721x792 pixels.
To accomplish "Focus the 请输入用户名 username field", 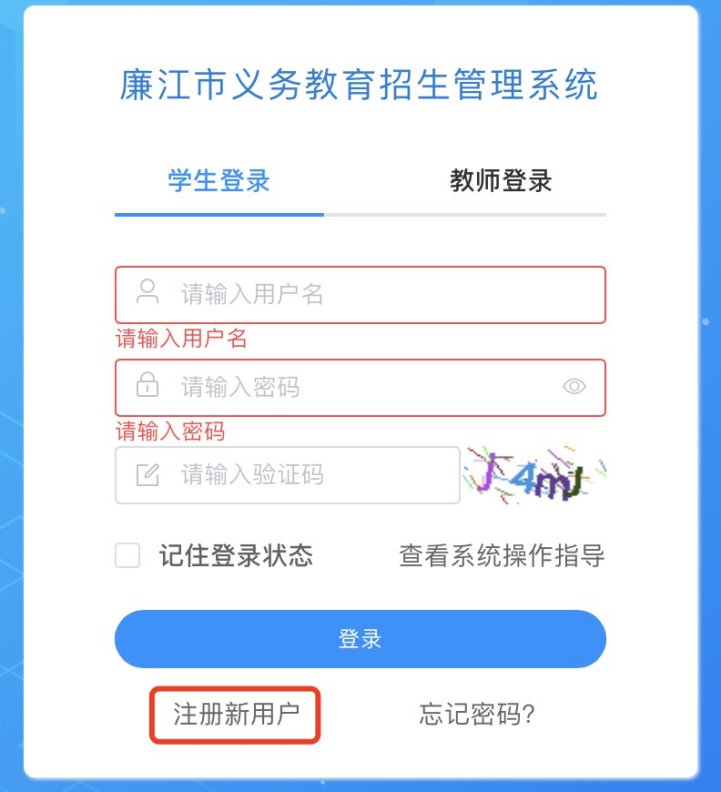I will [380, 294].
